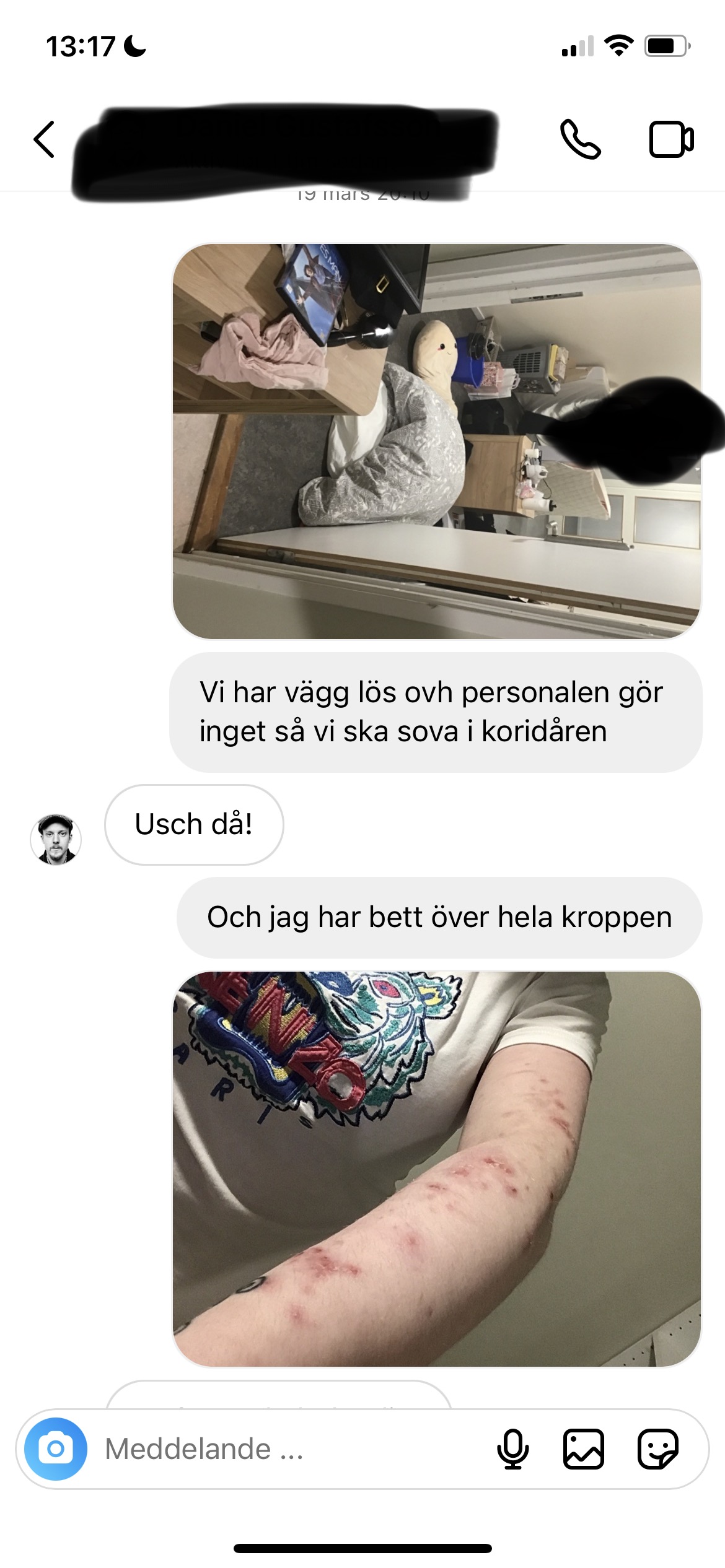The image size is (725, 1568).
Task: Start a video call
Action: (x=671, y=140)
